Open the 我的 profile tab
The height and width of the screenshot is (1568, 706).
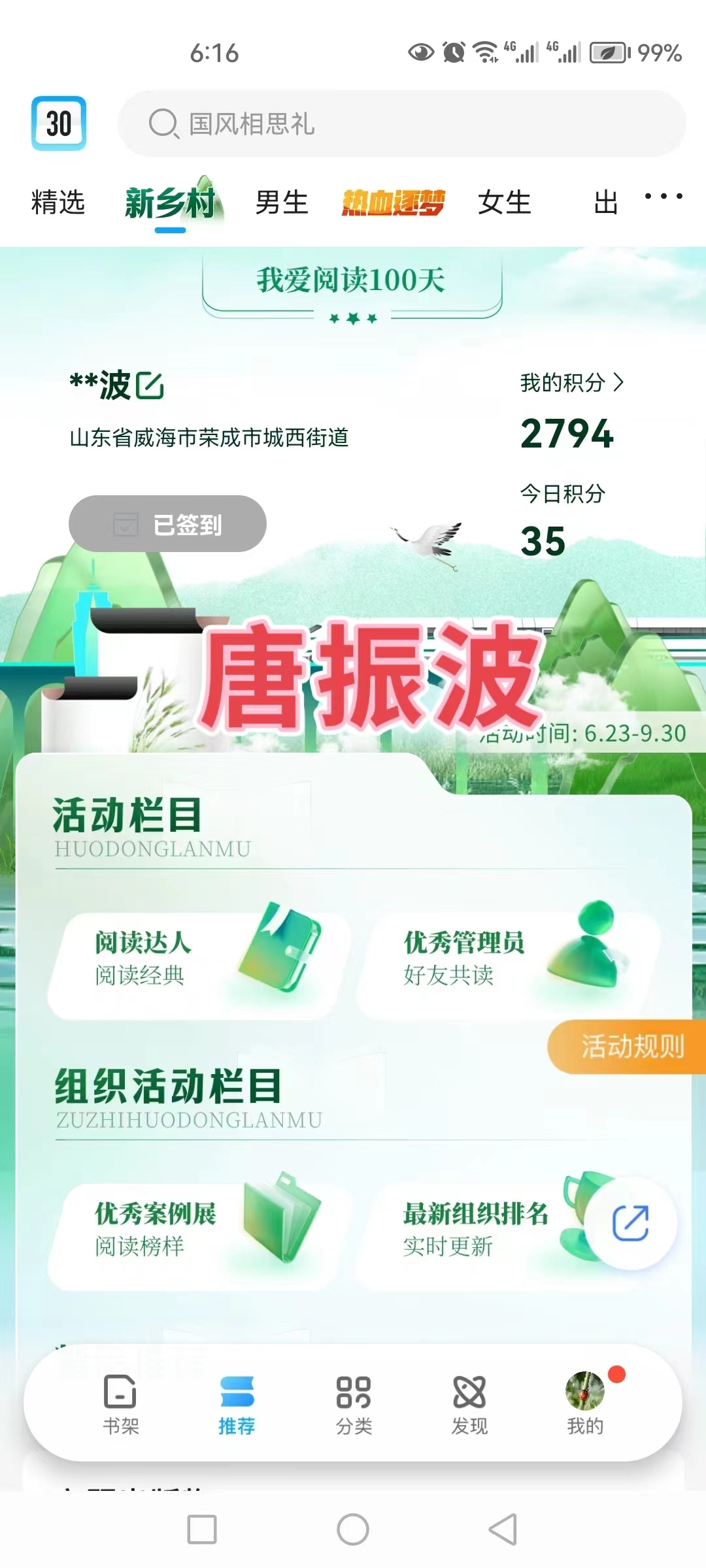pos(585,1403)
